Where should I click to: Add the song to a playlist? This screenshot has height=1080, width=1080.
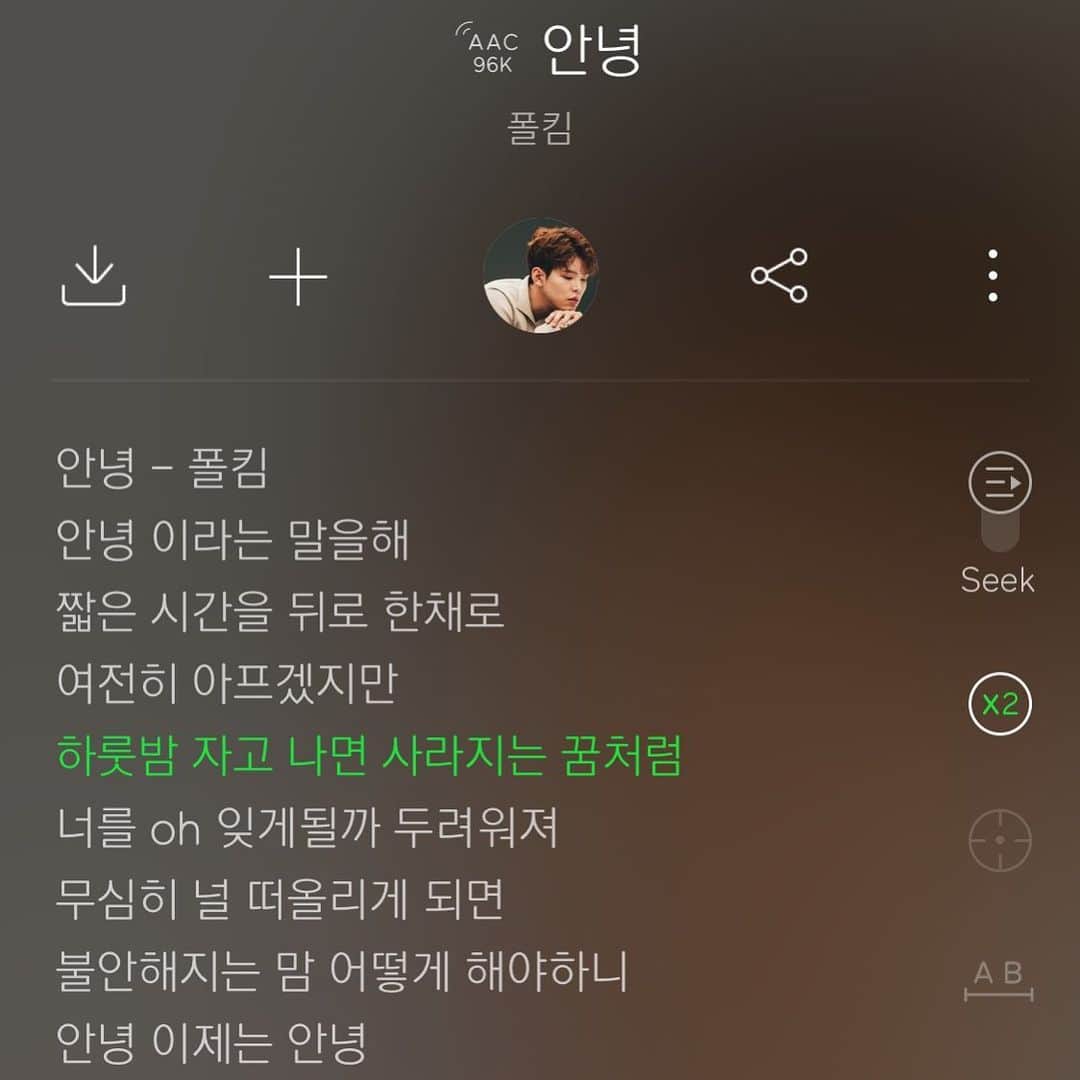coord(298,275)
